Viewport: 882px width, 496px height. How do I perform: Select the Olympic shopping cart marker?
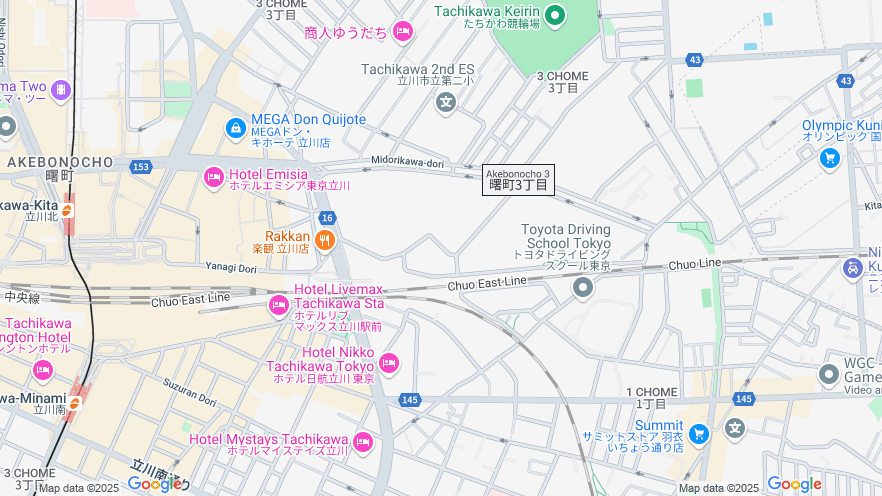[x=829, y=157]
